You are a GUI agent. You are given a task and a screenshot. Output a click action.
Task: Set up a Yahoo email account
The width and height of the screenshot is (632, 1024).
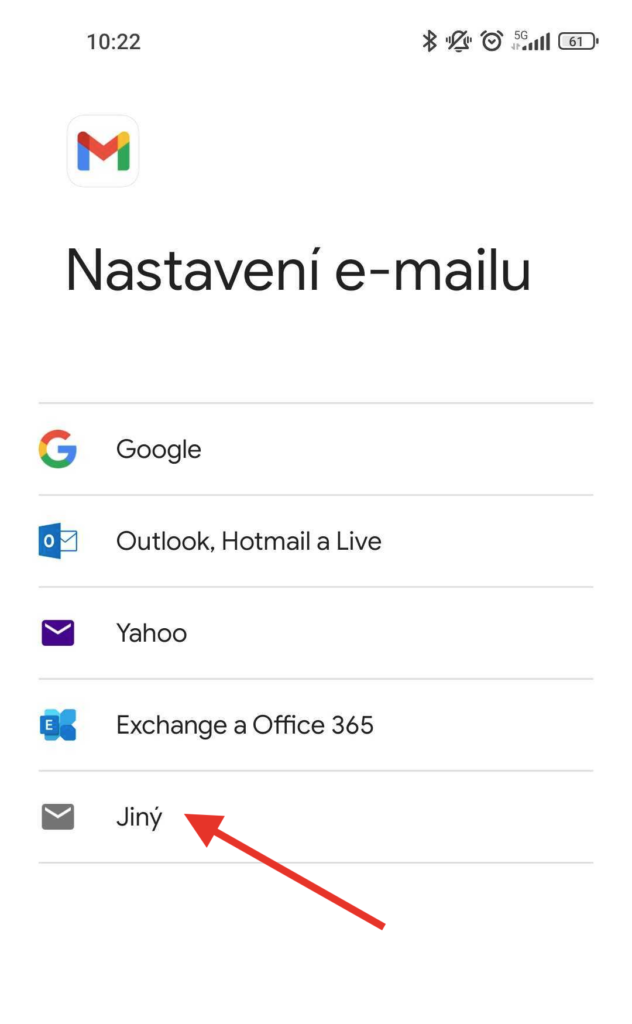[315, 633]
